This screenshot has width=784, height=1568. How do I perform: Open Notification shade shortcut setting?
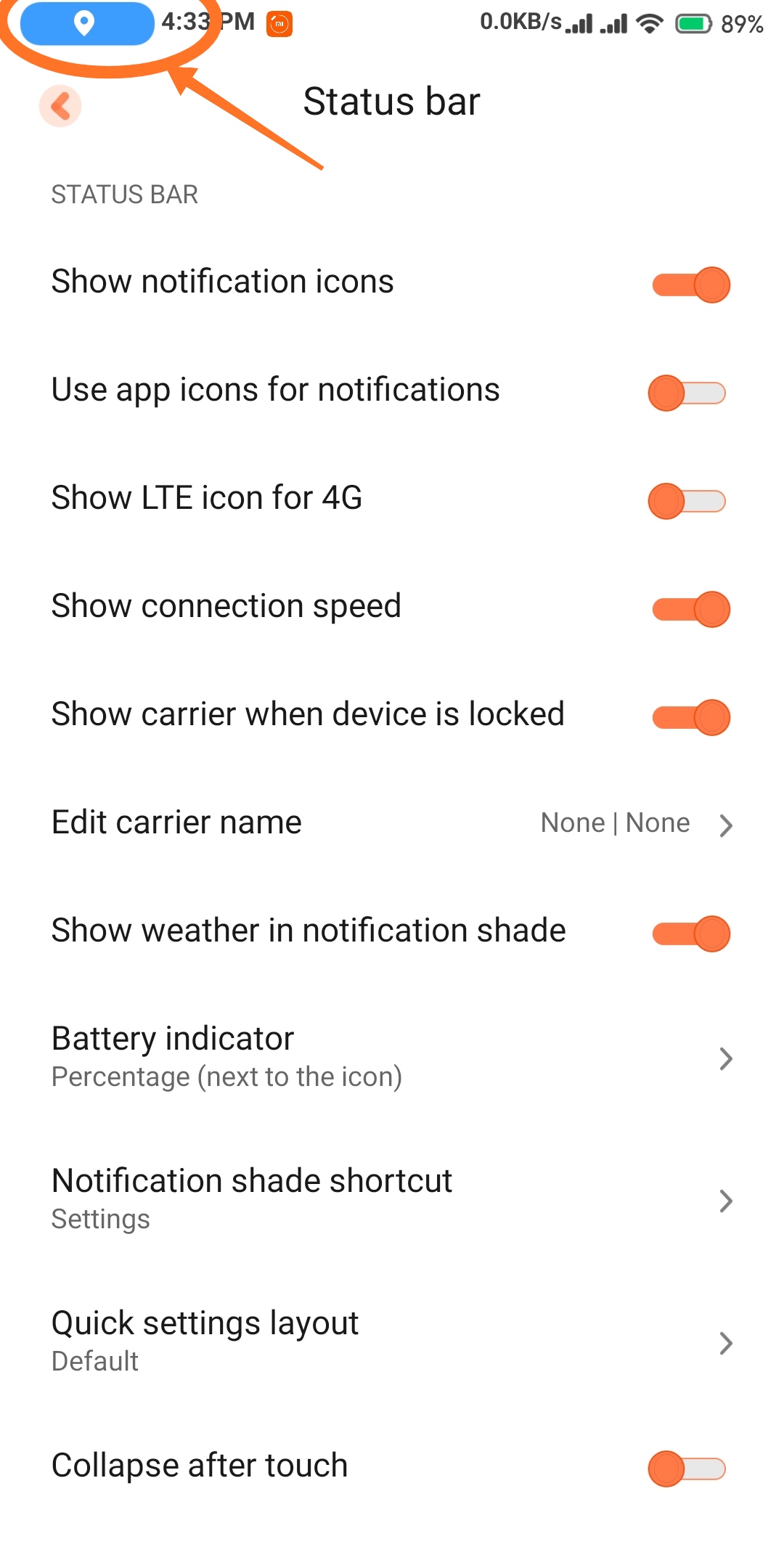coord(392,1200)
